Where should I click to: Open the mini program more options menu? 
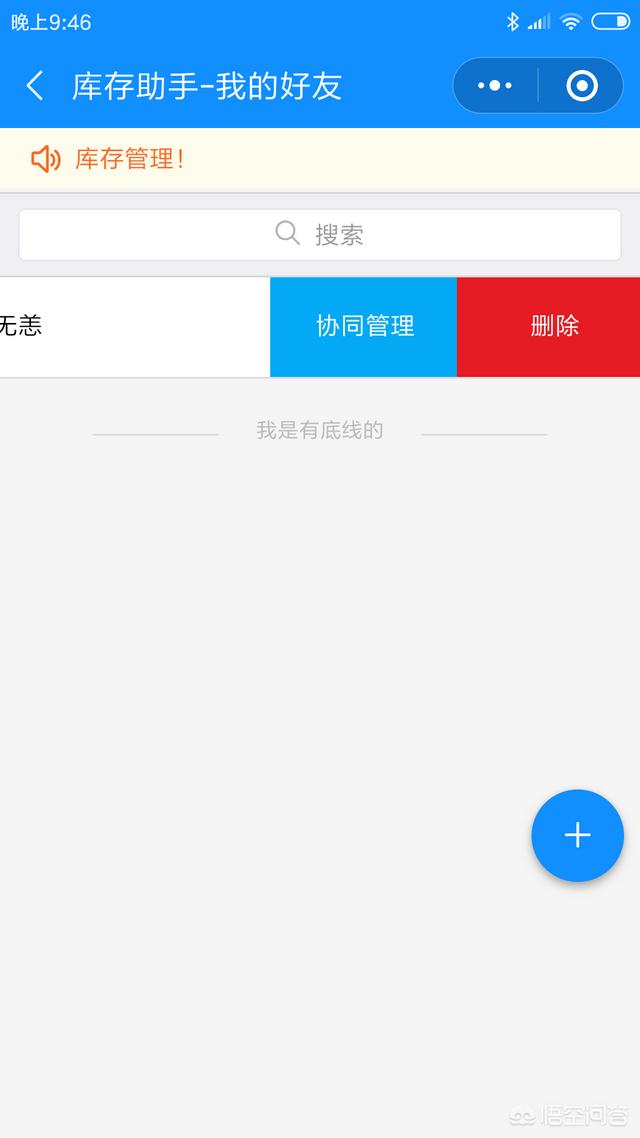click(x=495, y=86)
